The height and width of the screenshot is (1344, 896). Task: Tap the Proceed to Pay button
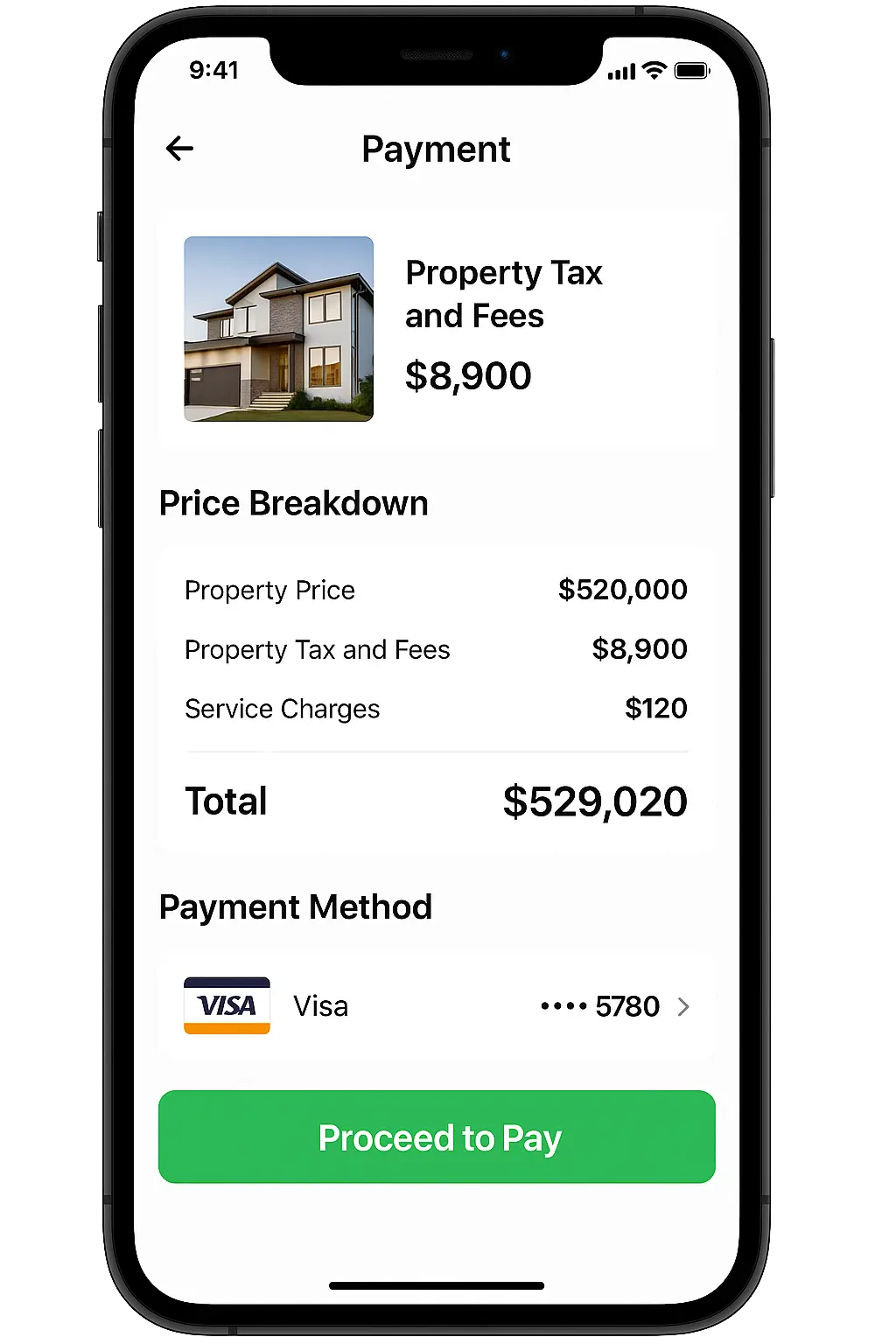437,1137
